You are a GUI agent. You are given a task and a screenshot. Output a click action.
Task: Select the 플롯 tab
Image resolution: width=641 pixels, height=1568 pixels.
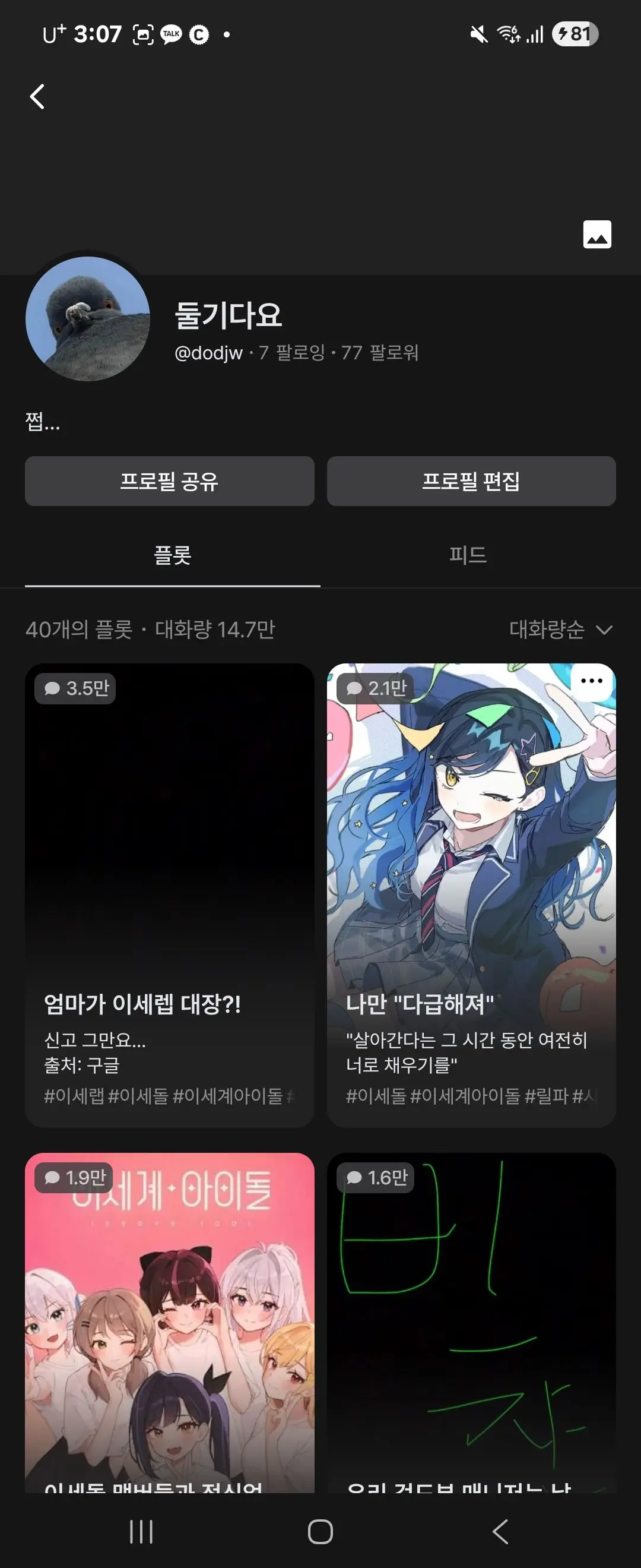173,555
